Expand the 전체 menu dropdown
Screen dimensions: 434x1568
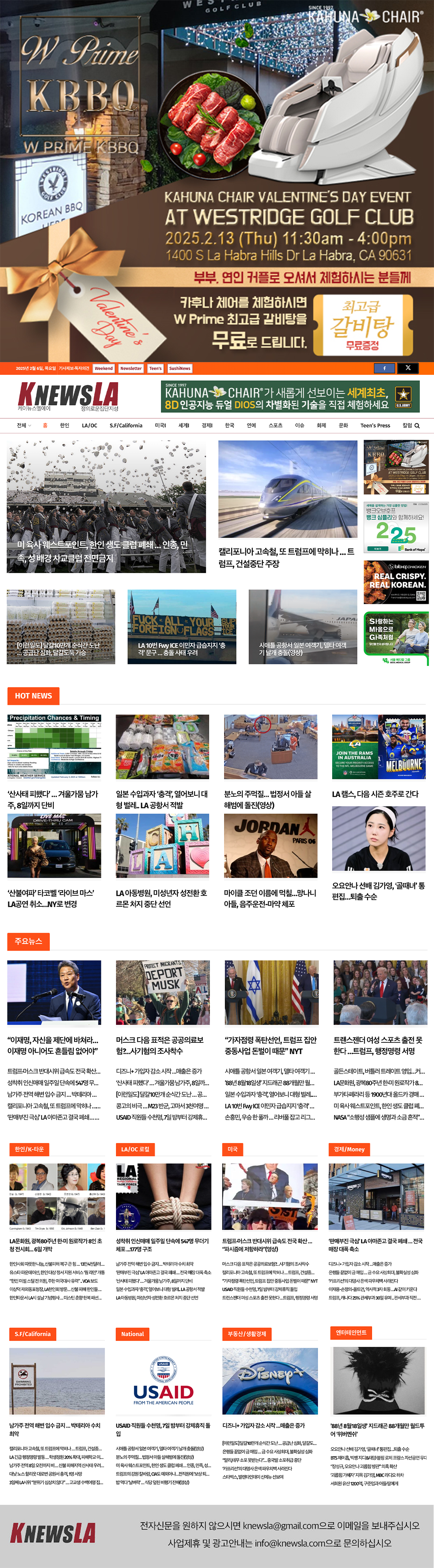pyautogui.click(x=24, y=425)
